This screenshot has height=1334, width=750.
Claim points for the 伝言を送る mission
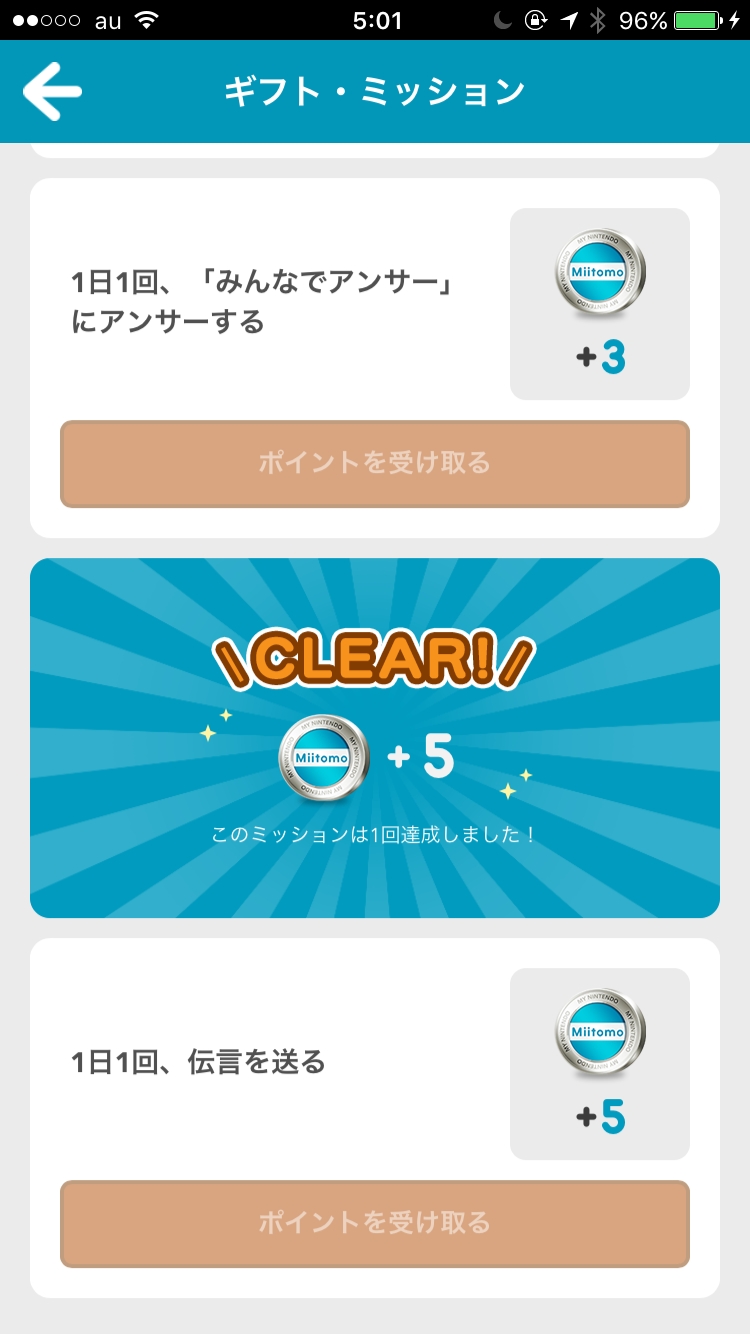[x=374, y=1223]
